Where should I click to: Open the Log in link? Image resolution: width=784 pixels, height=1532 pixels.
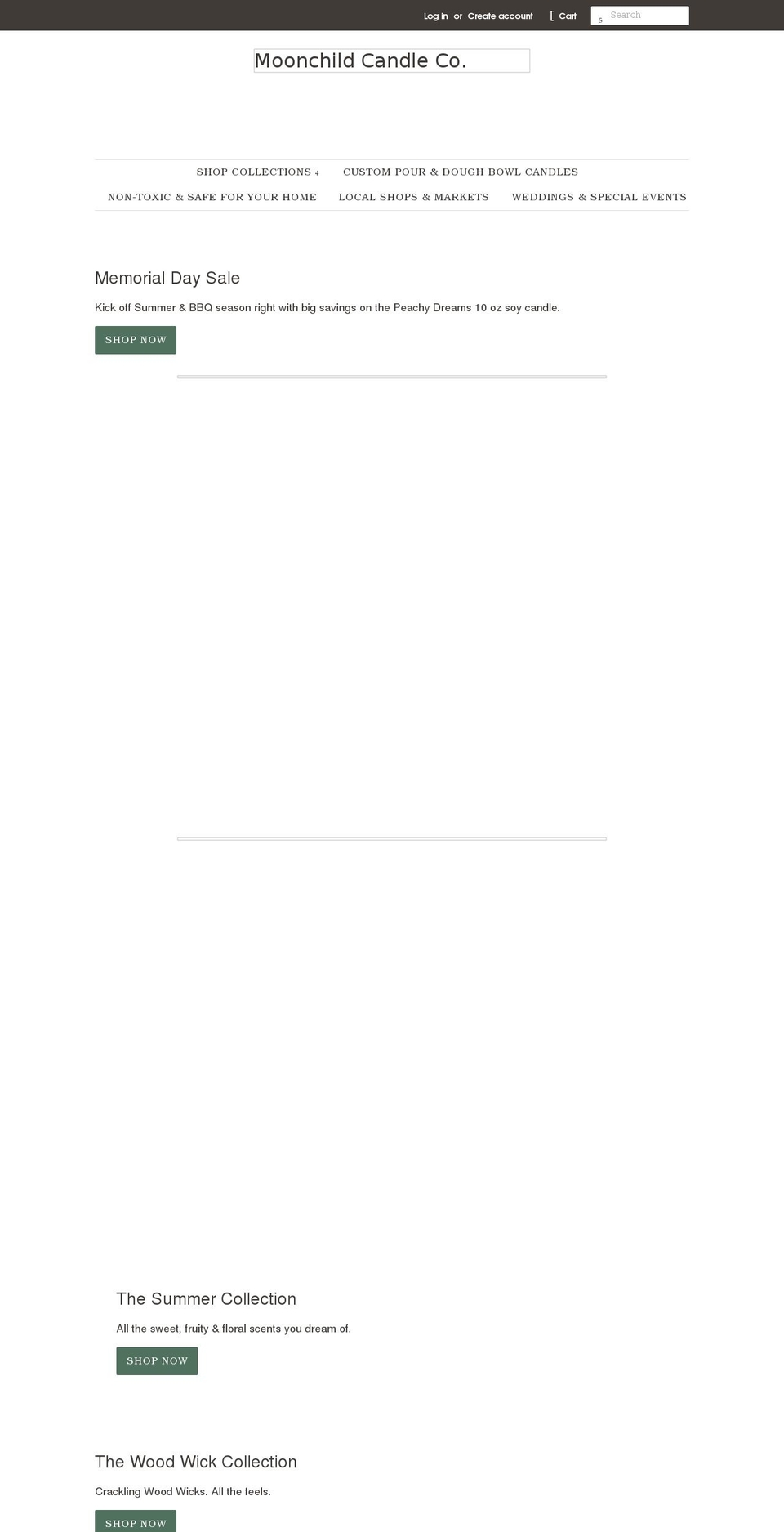click(435, 16)
